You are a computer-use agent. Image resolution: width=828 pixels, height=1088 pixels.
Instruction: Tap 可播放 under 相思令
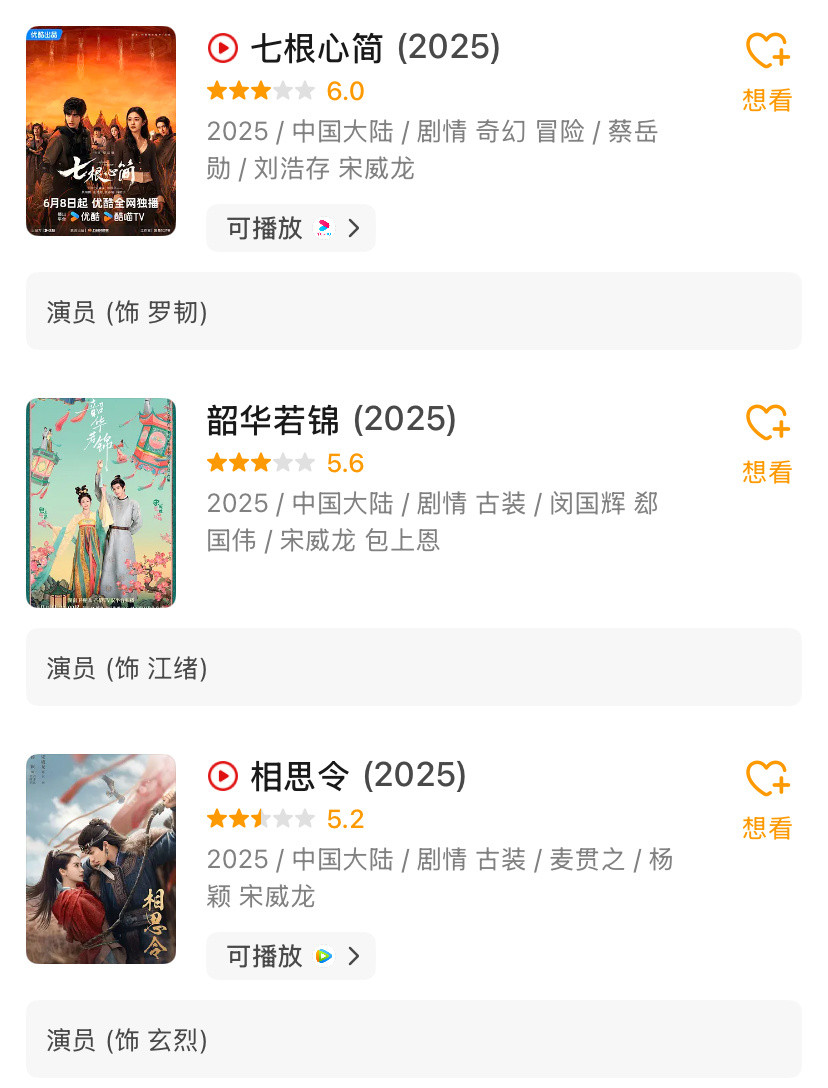pos(291,956)
